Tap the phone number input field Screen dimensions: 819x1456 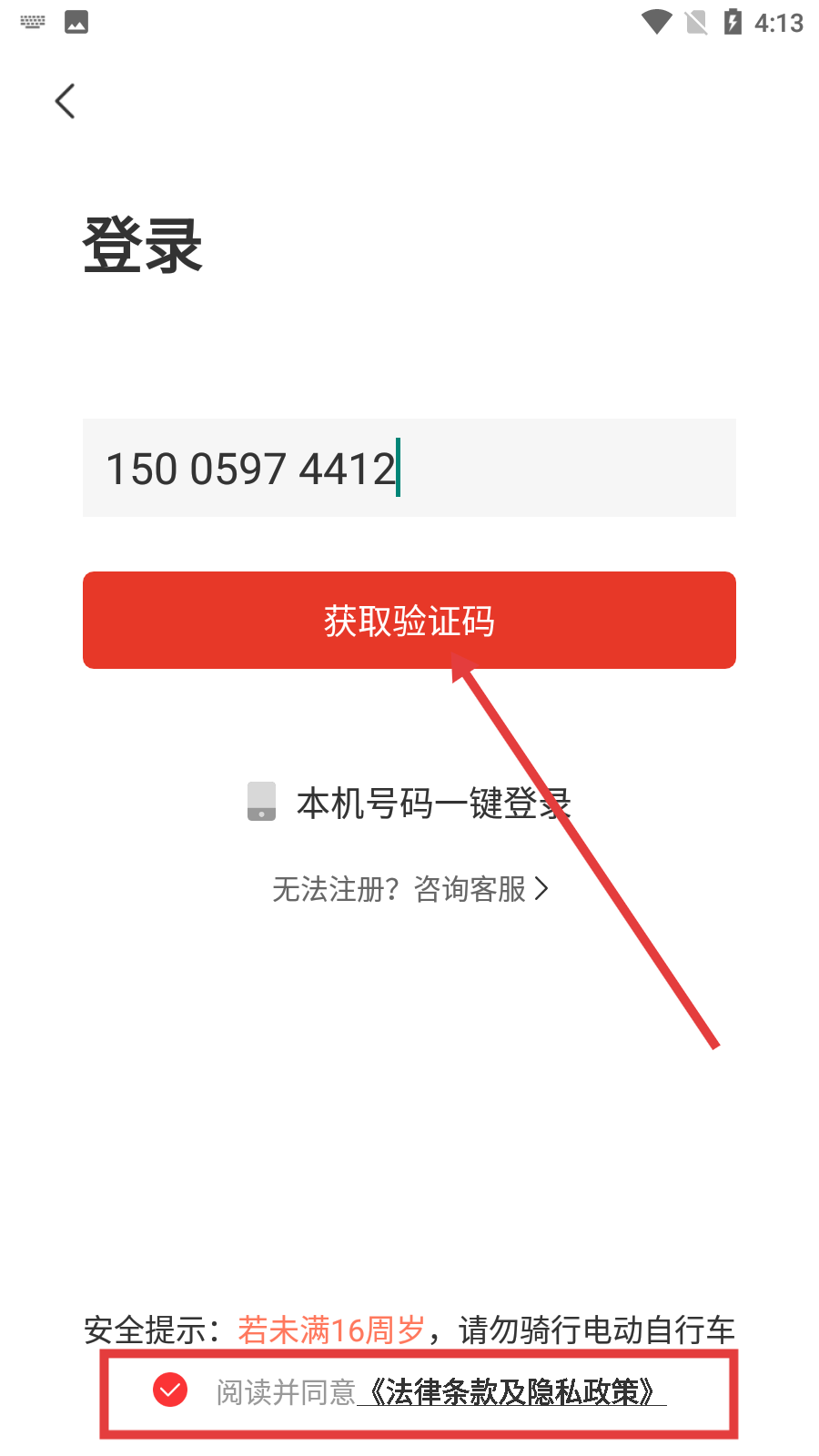click(409, 468)
